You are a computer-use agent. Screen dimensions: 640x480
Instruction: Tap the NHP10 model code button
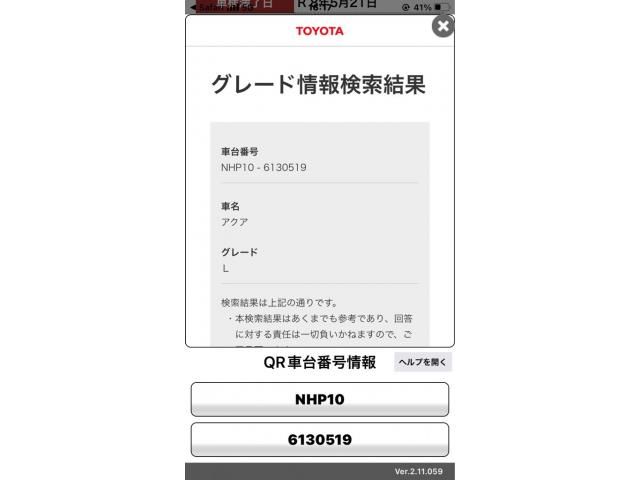pyautogui.click(x=319, y=399)
